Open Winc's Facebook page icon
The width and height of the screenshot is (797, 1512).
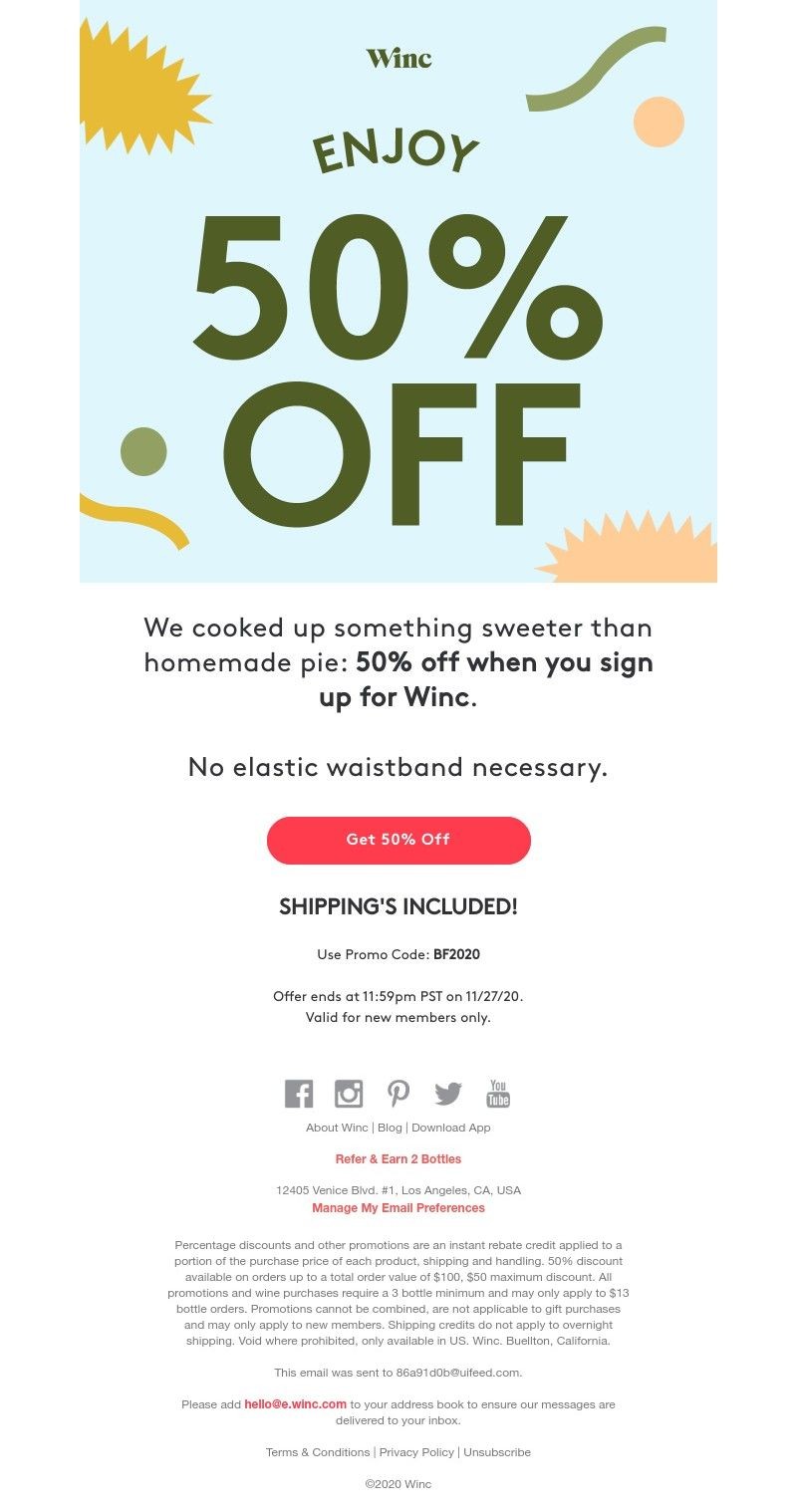point(299,1094)
